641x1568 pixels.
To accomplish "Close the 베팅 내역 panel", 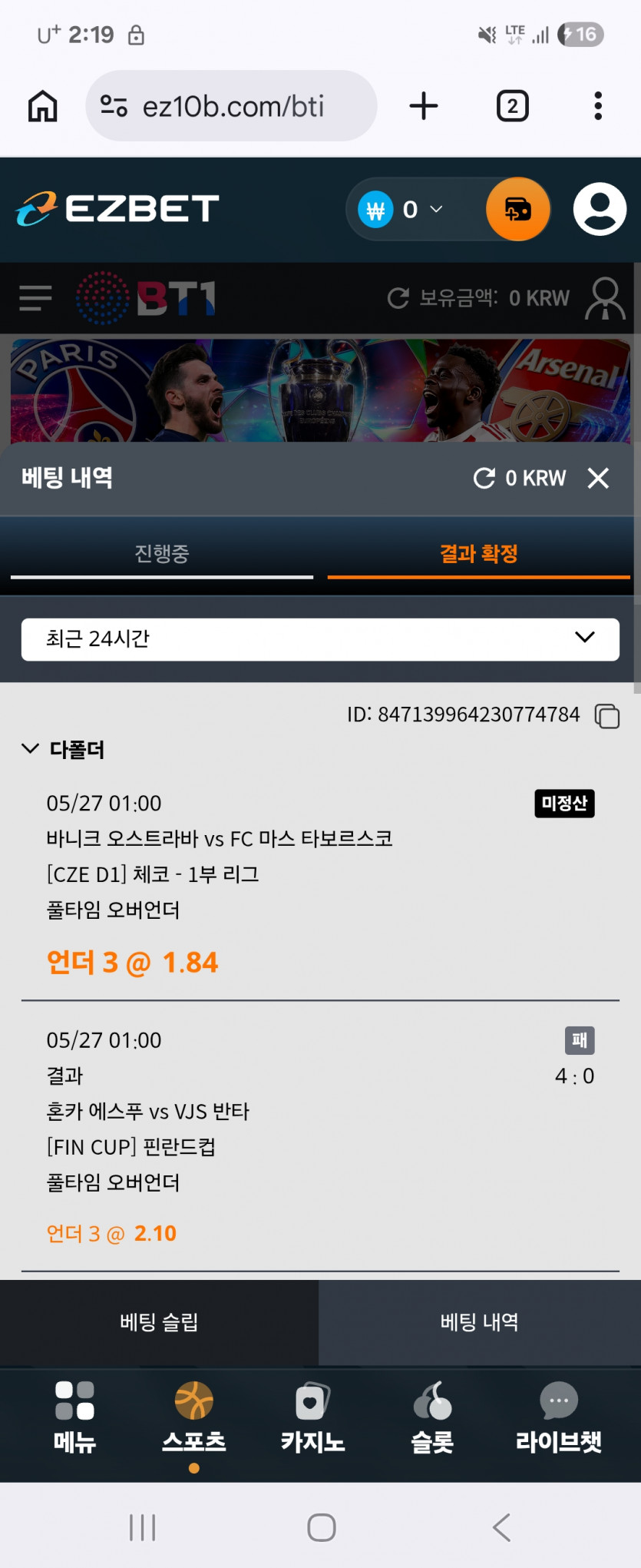I will [x=598, y=478].
